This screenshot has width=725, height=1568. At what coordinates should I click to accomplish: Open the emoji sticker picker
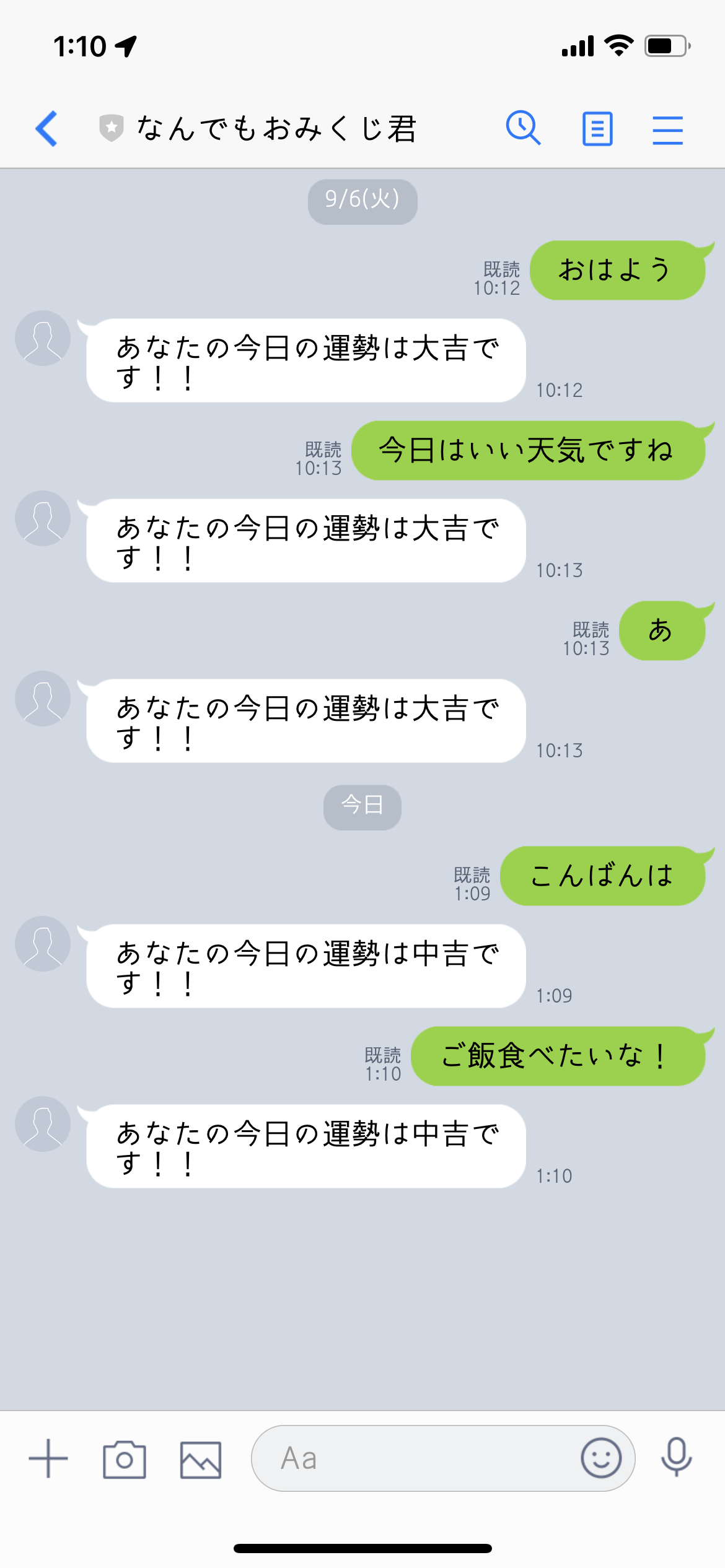pos(601,1458)
